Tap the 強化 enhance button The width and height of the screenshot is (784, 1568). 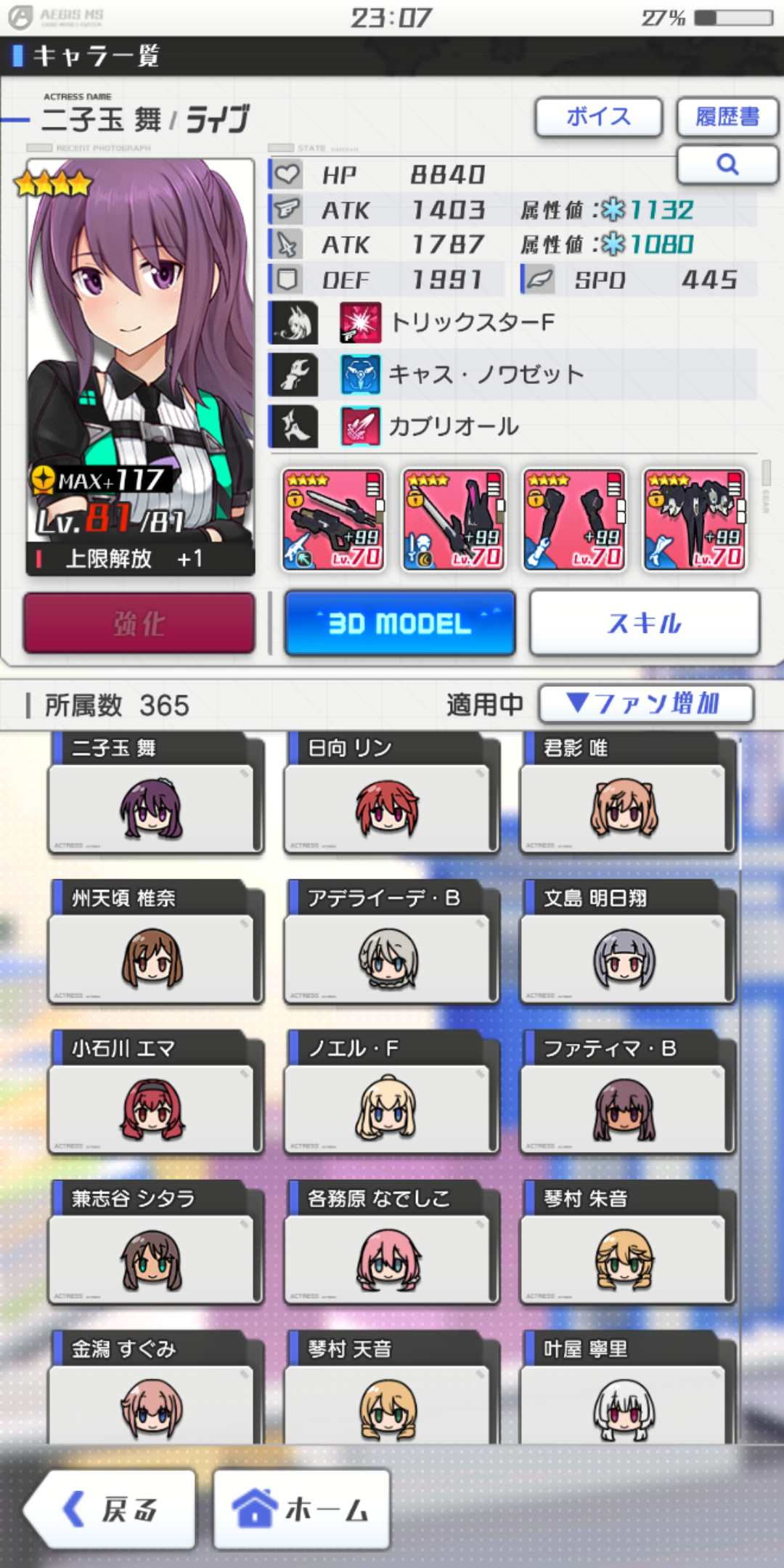[139, 624]
